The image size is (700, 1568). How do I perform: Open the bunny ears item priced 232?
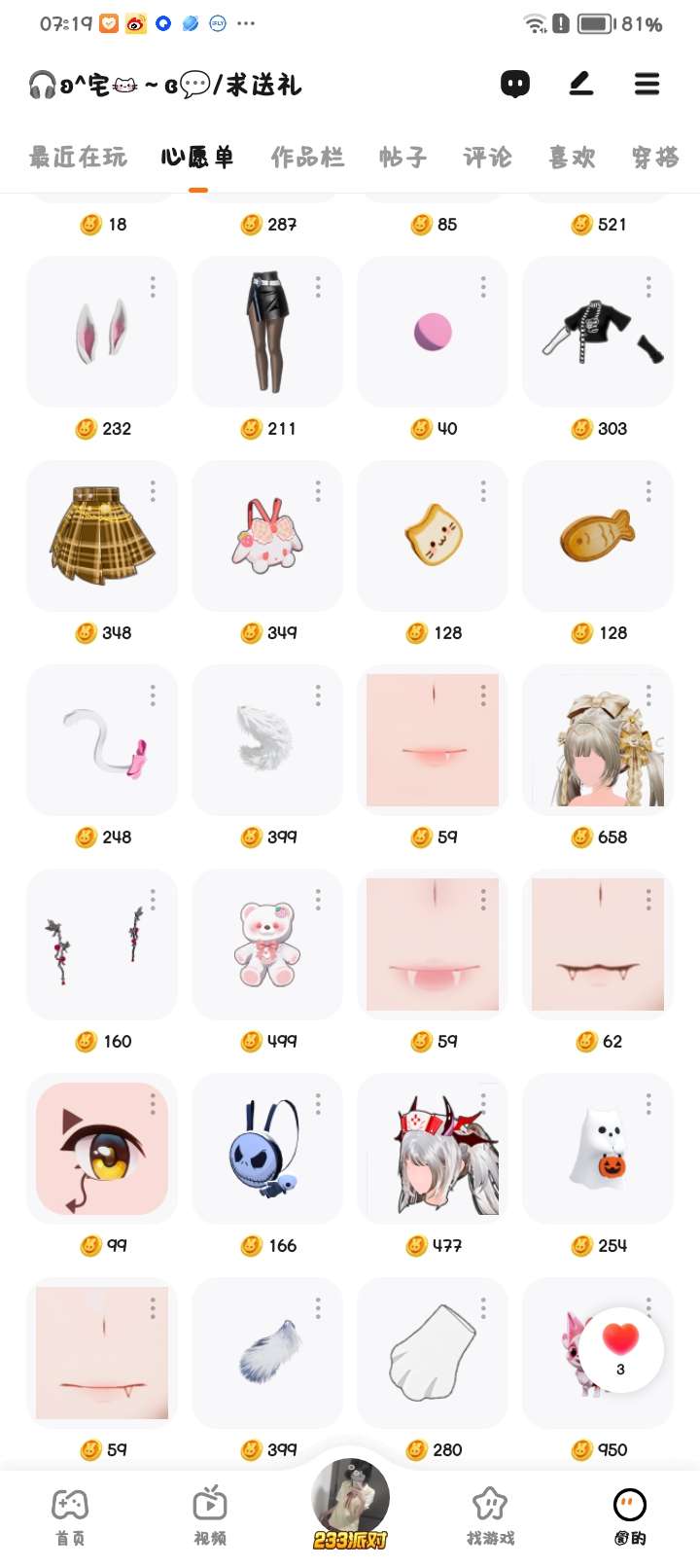[x=102, y=332]
